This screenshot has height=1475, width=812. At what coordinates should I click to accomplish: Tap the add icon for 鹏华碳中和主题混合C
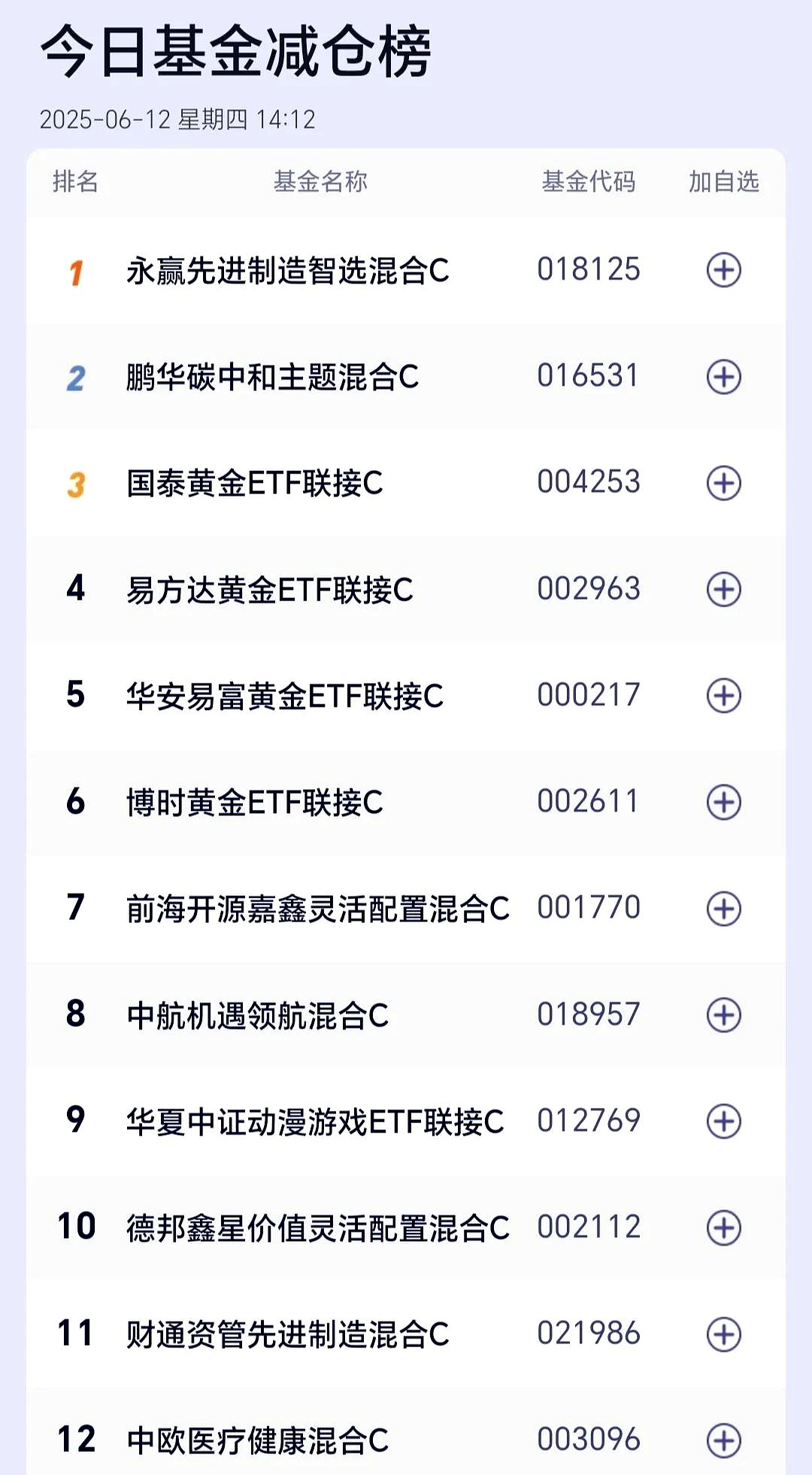(x=726, y=378)
